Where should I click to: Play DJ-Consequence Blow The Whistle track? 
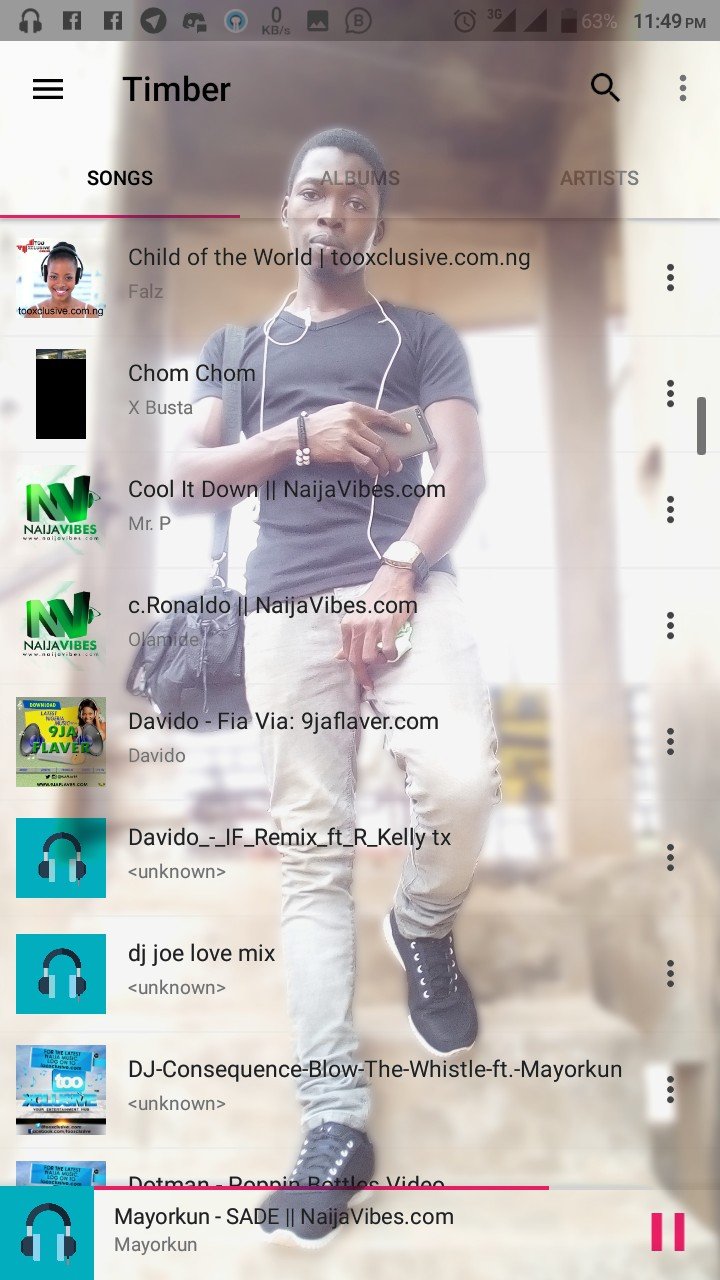[x=360, y=1090]
